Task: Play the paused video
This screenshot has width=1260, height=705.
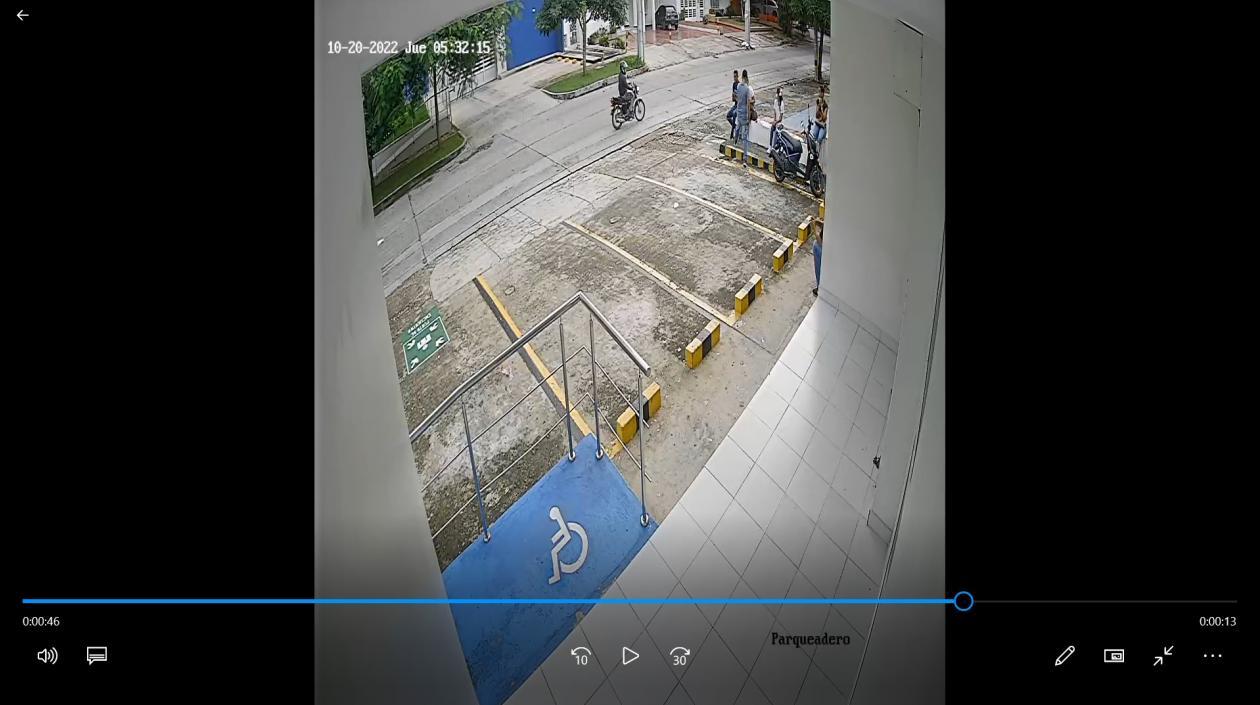Action: pyautogui.click(x=630, y=656)
